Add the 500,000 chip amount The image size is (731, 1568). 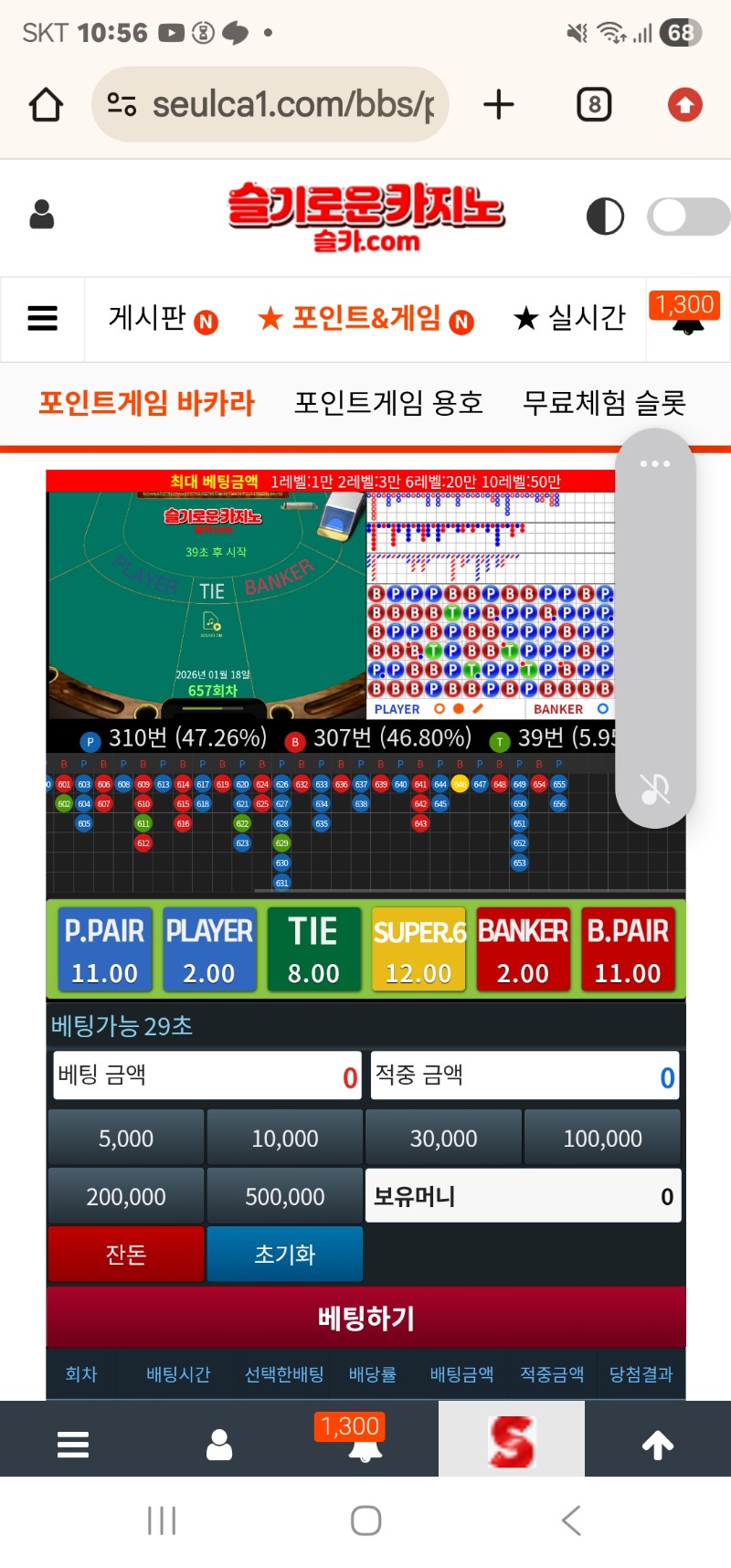[285, 1196]
